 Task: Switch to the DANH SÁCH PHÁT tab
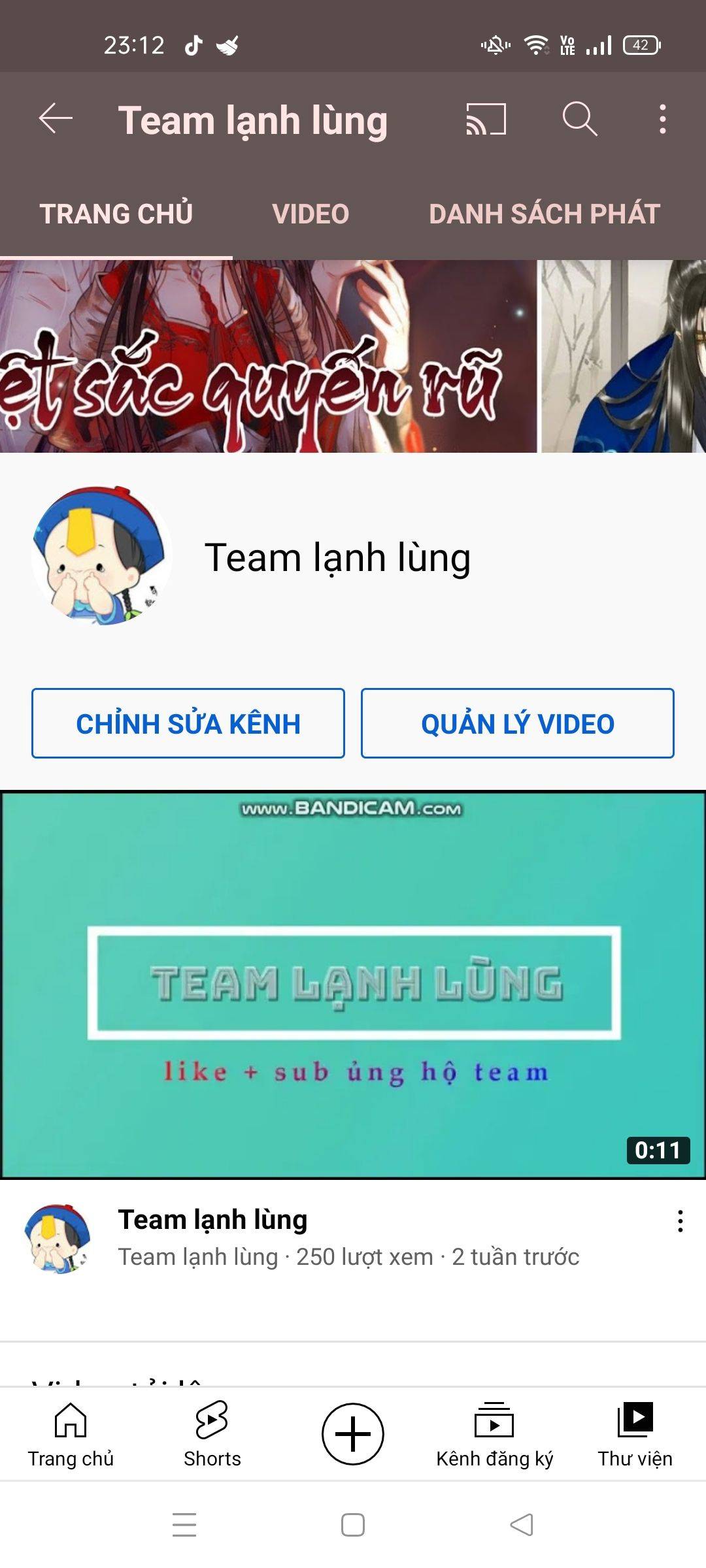click(544, 214)
